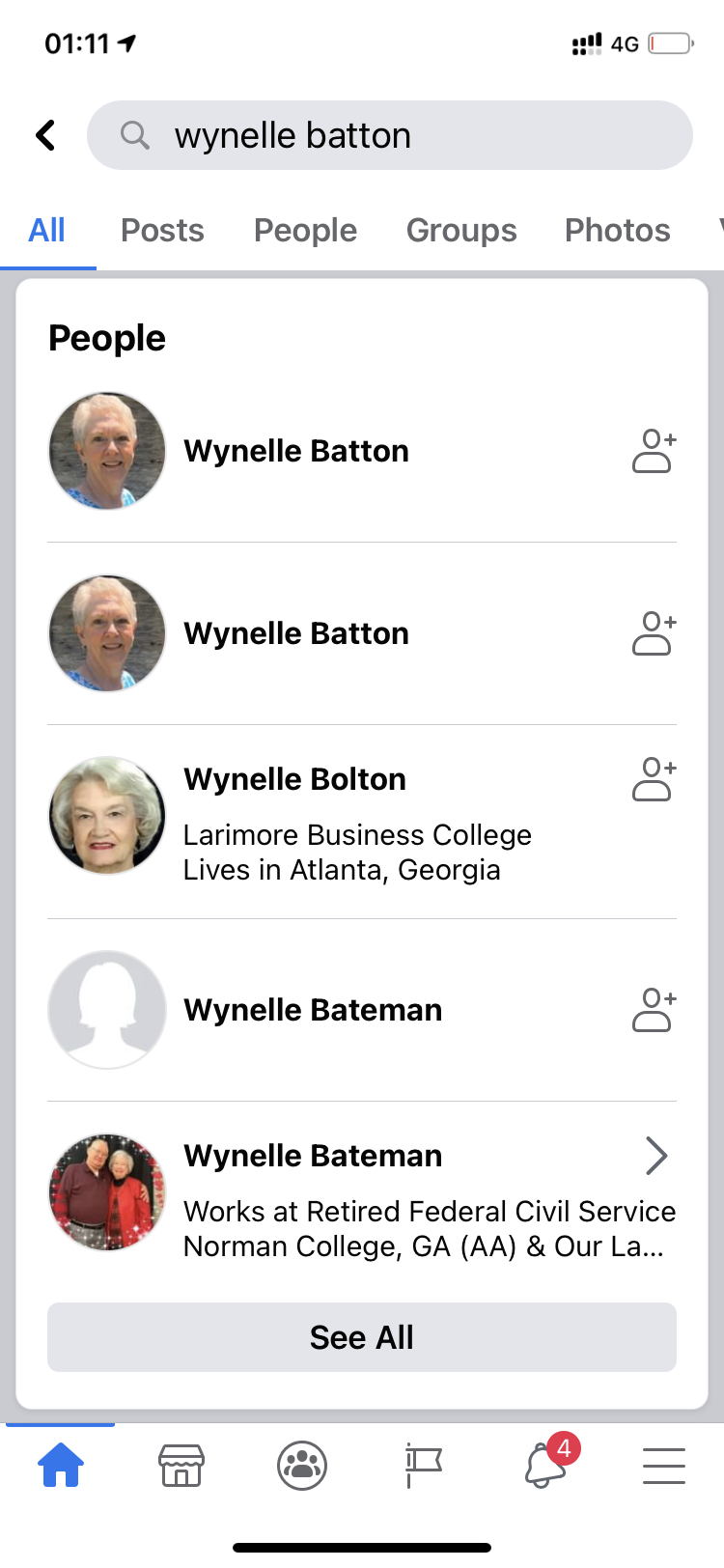724x1568 pixels.
Task: Go to the Home feed tab
Action: point(61,1466)
